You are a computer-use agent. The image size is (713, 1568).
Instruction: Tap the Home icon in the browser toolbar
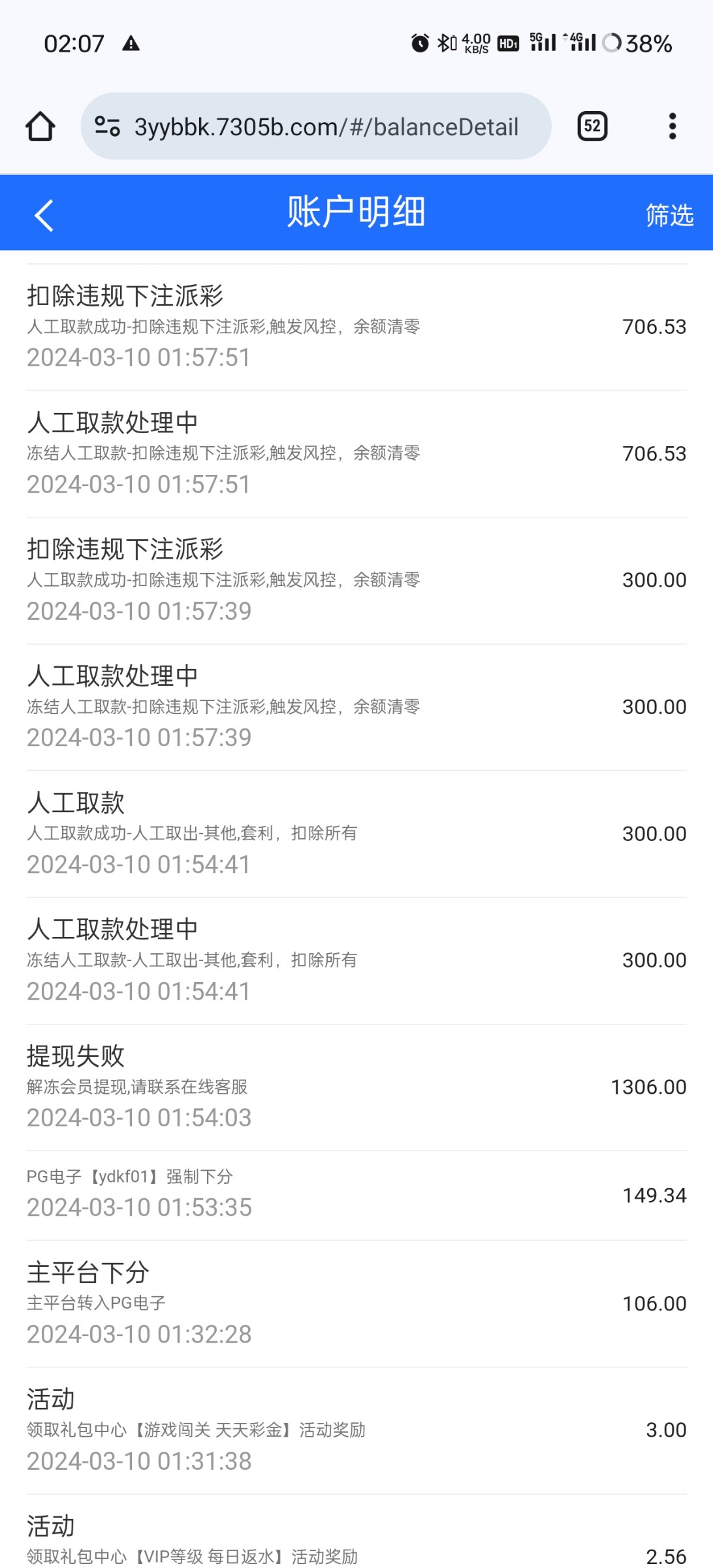[x=39, y=126]
